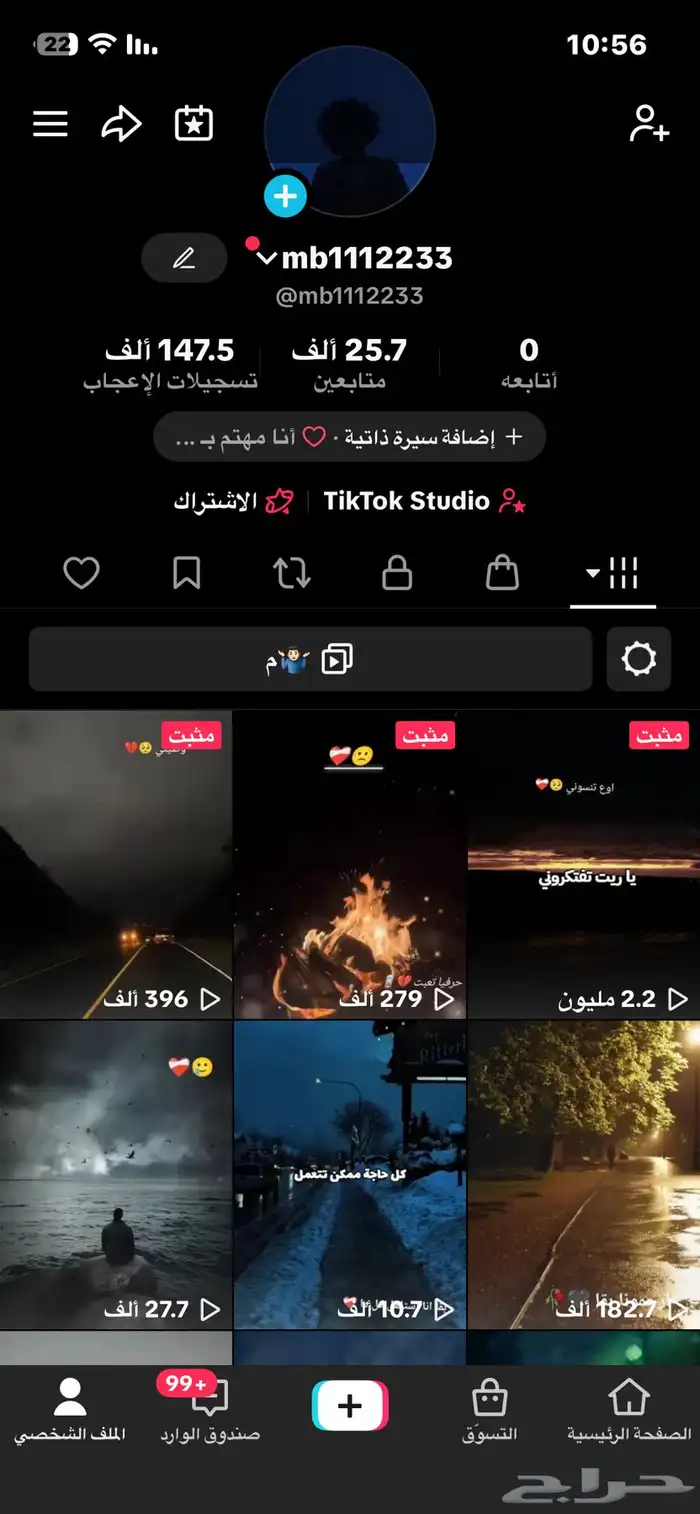Open the playlist bar labeled م
This screenshot has height=1514, width=700.
point(310,660)
